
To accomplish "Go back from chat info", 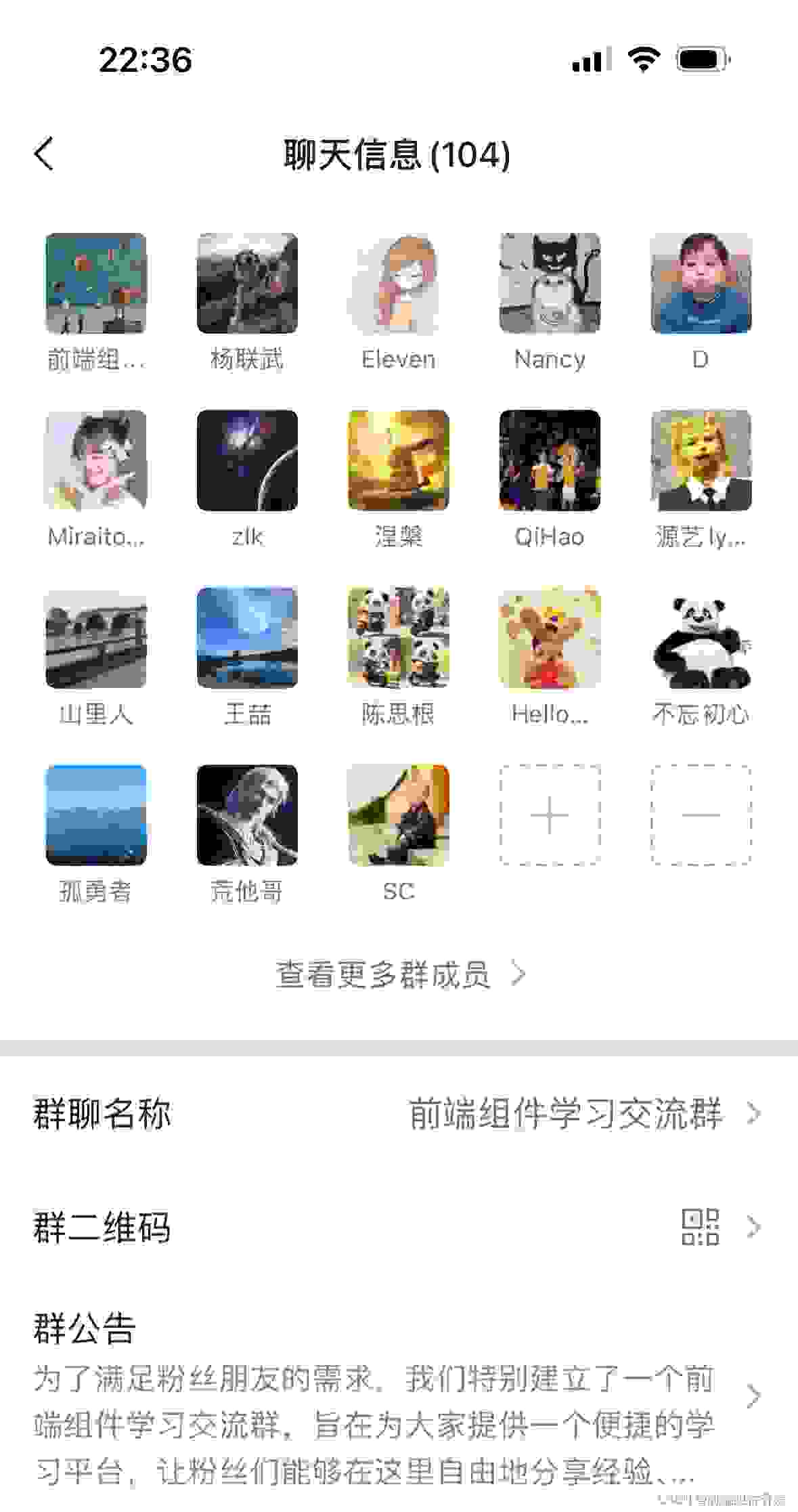I will [x=45, y=154].
